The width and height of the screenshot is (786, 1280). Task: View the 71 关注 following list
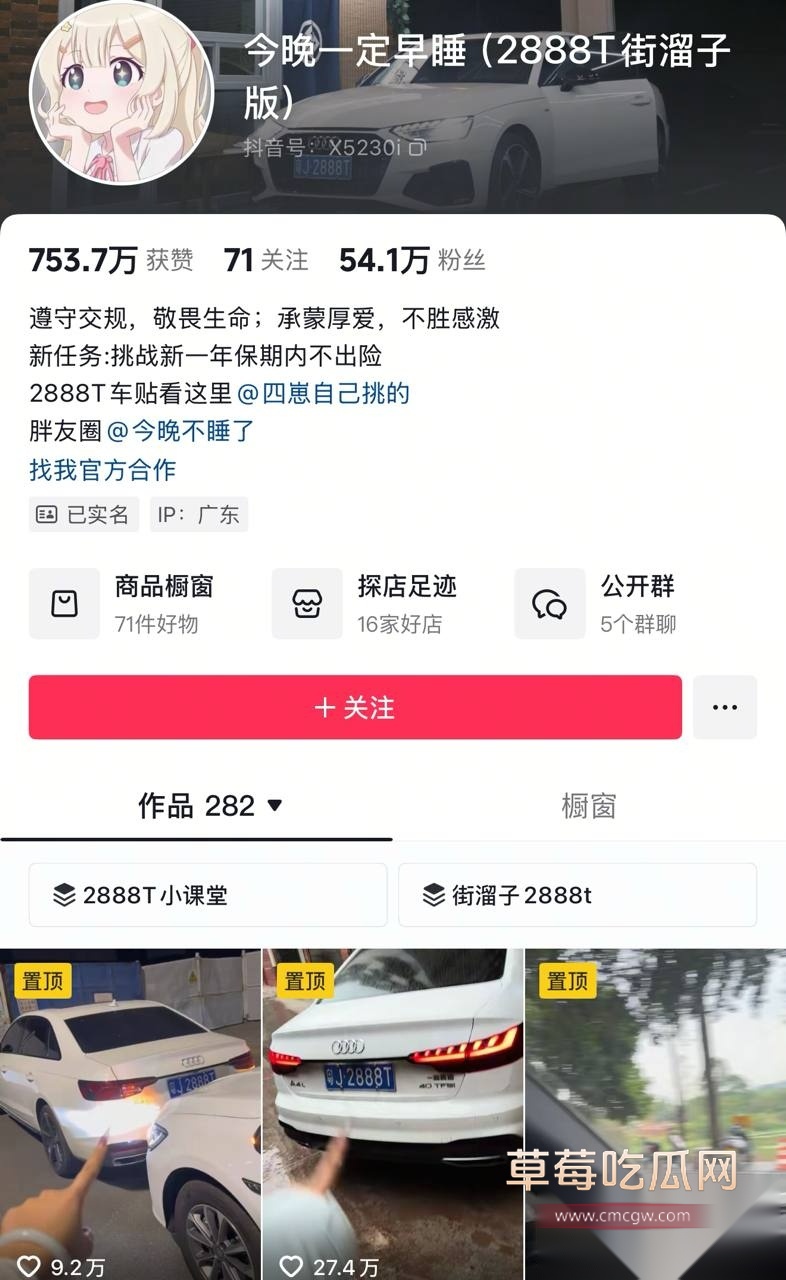(266, 261)
